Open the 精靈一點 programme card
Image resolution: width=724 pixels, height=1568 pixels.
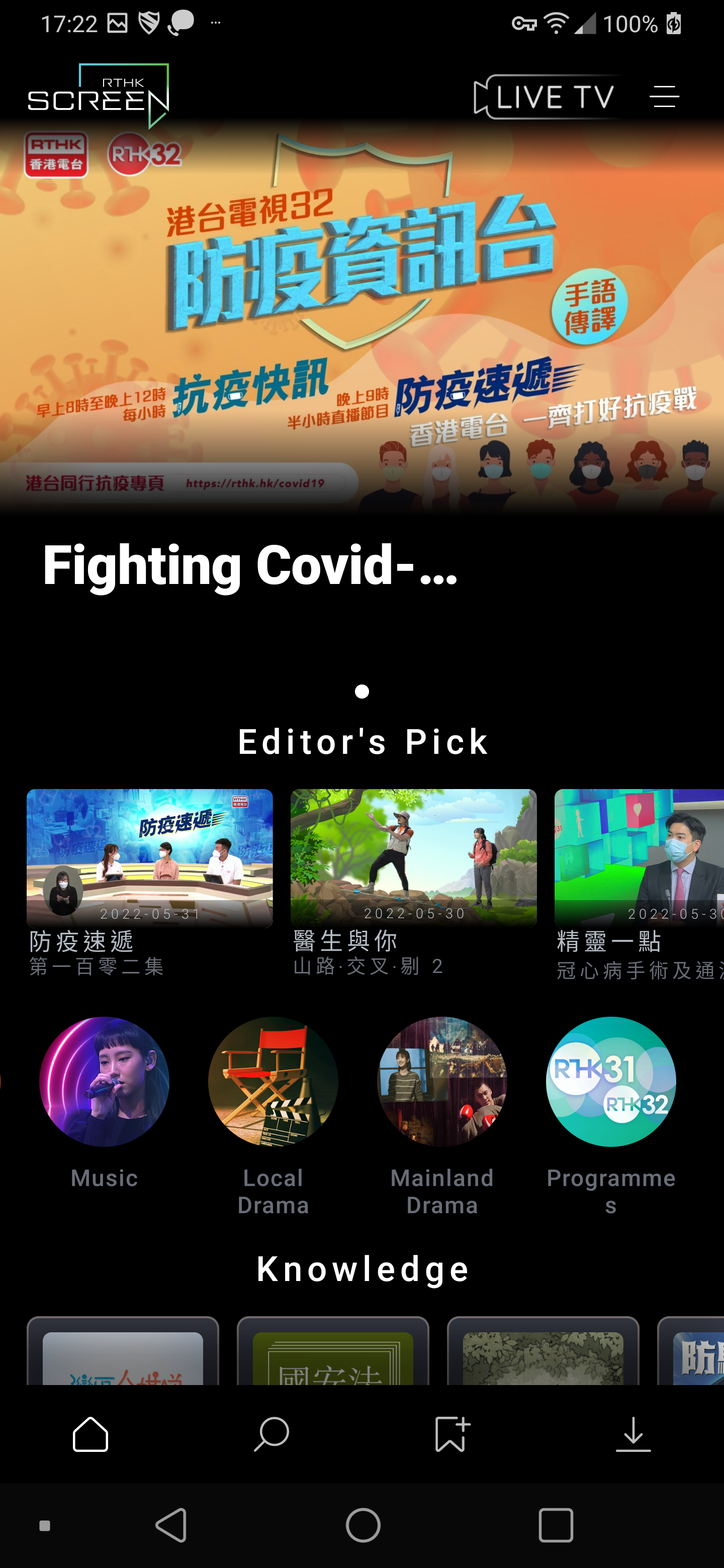(x=639, y=858)
